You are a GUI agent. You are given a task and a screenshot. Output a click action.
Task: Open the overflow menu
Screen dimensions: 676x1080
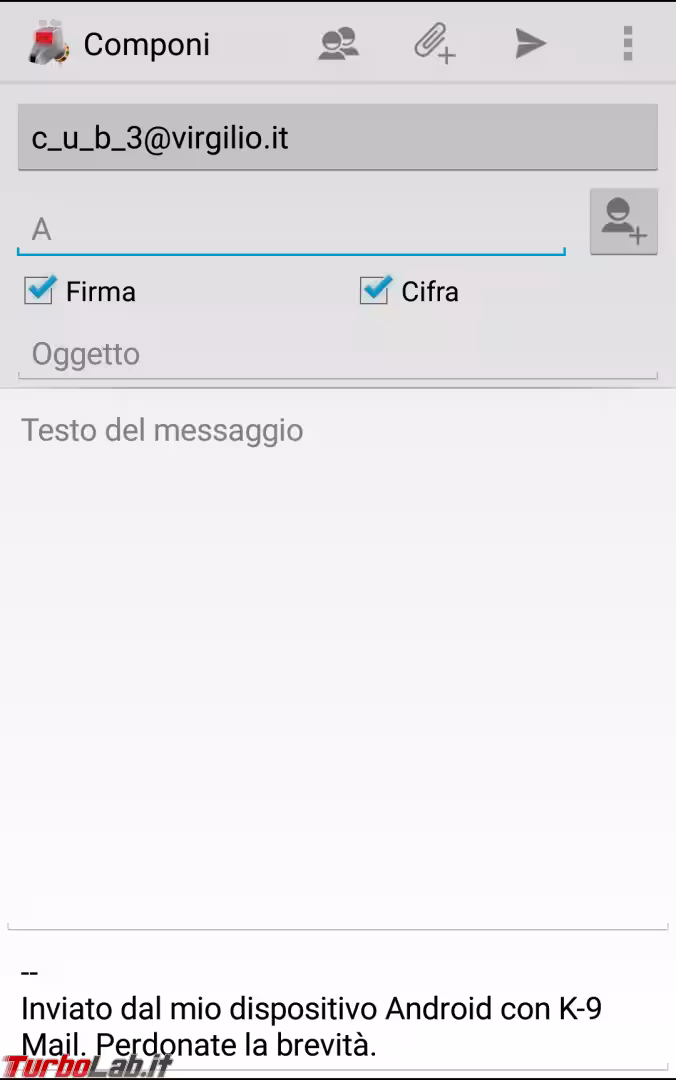click(627, 43)
